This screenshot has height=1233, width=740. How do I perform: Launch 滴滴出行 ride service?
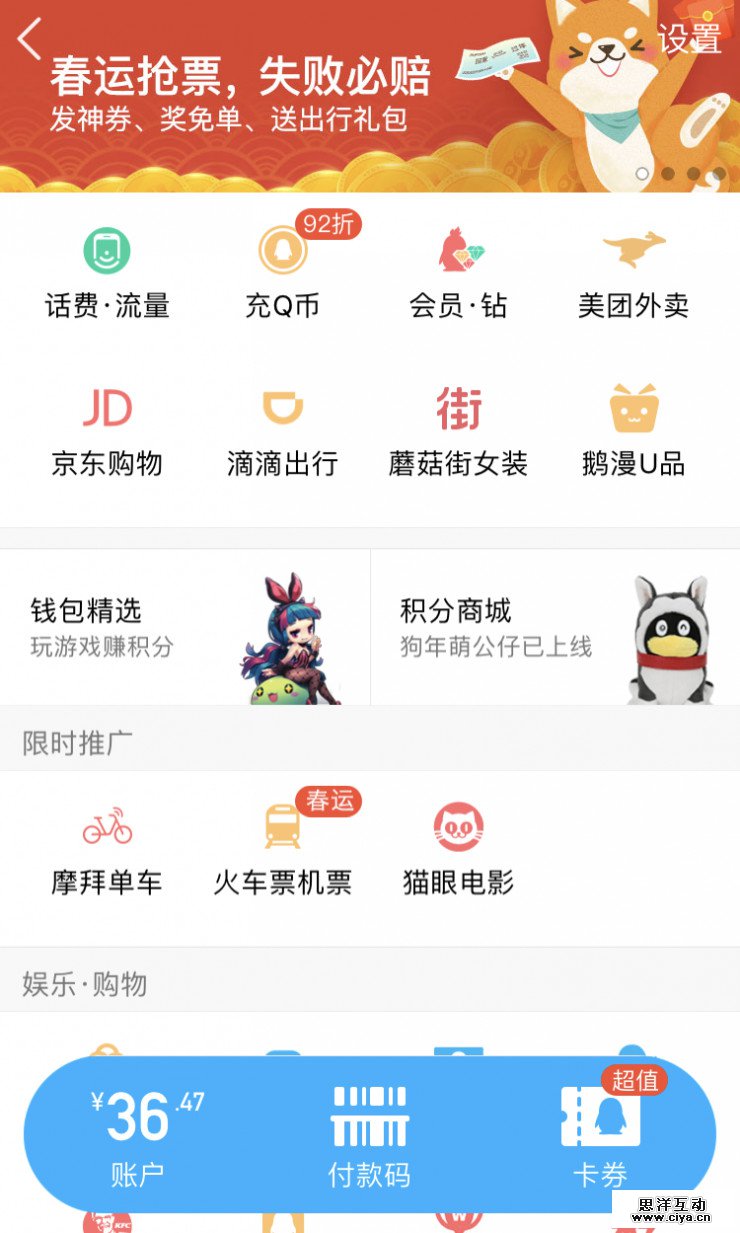(x=283, y=430)
